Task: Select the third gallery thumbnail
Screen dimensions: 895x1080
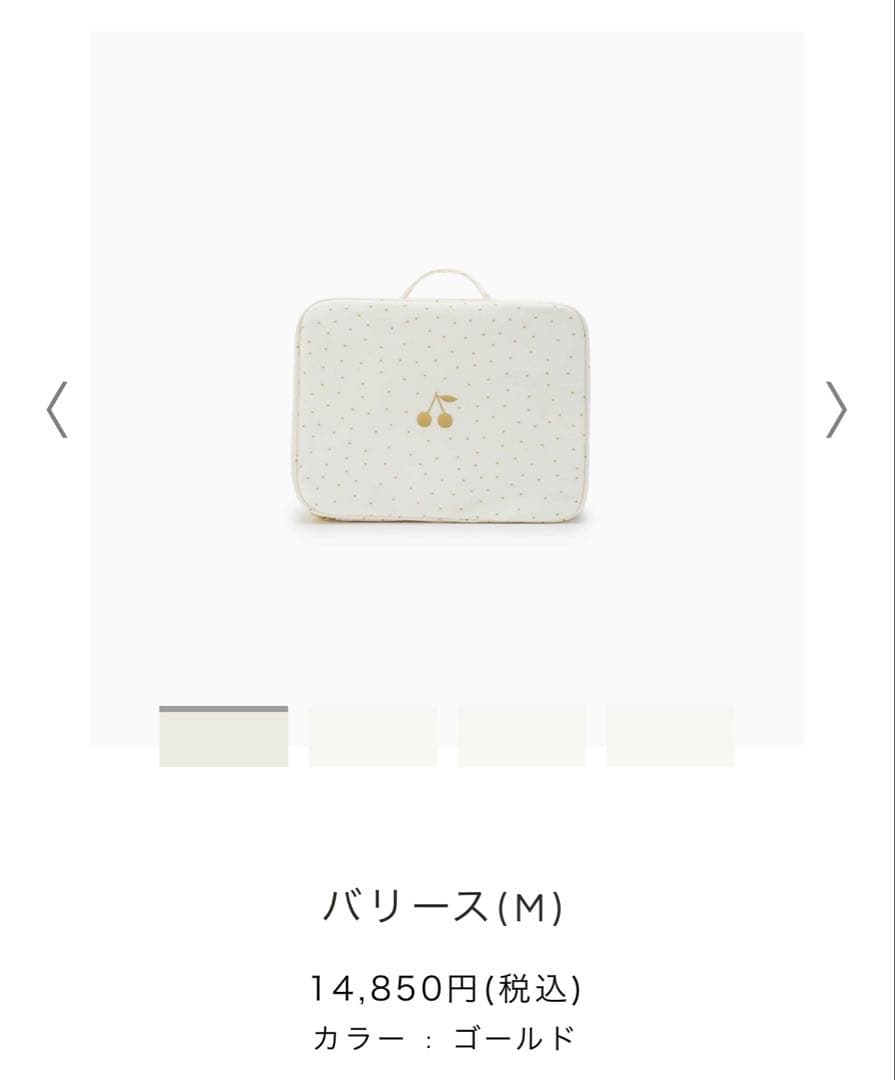Action: point(521,737)
